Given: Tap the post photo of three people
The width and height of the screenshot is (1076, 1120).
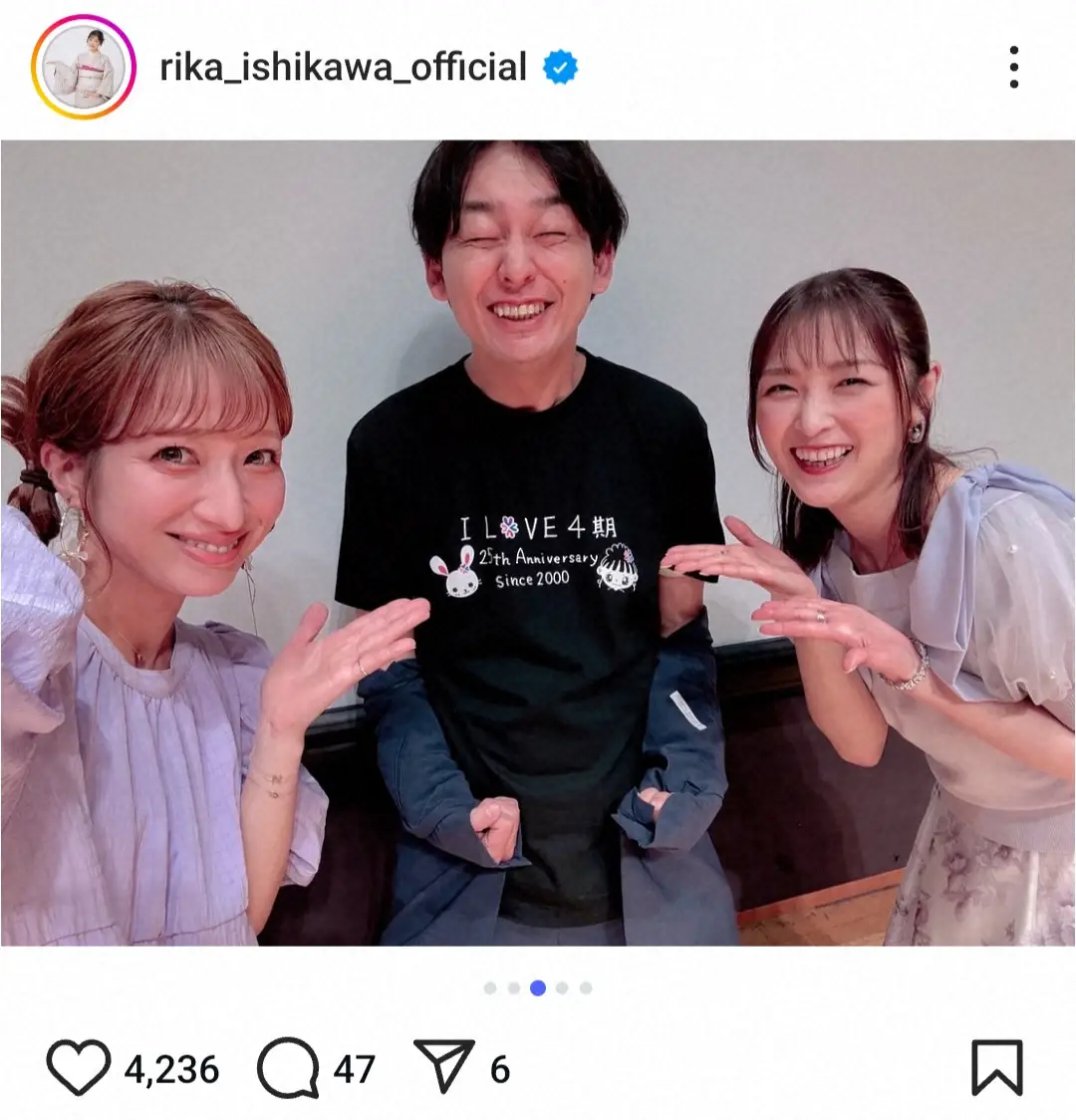Looking at the screenshot, I should click(x=538, y=543).
